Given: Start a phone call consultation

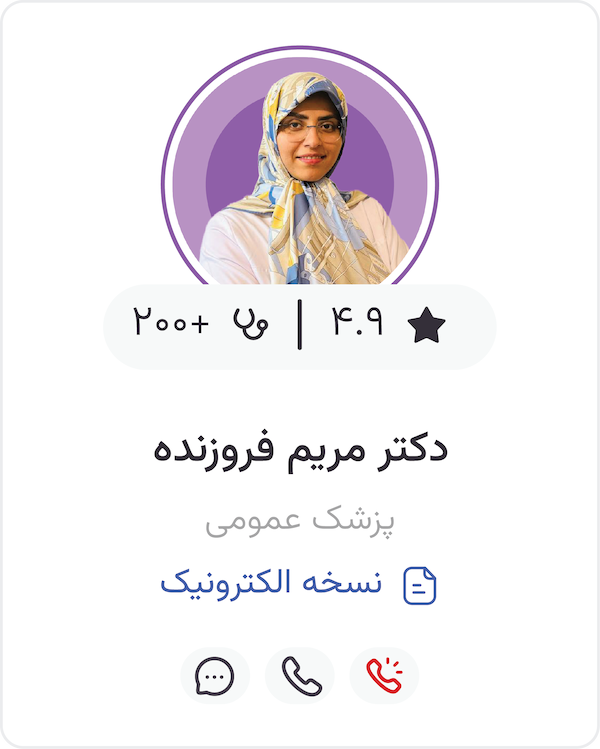Looking at the screenshot, I should [x=299, y=676].
